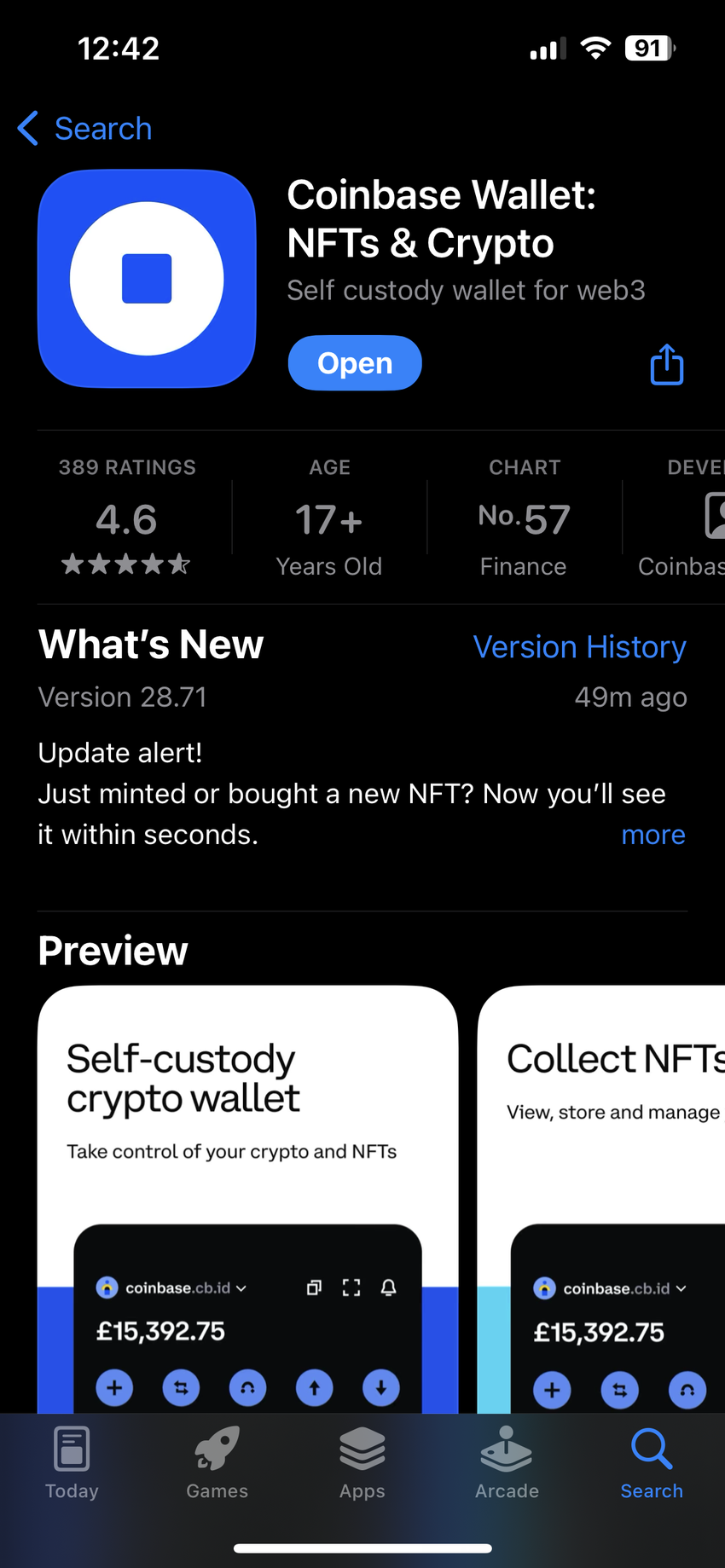
Task: Open the developer Coinbase page
Action: tap(682, 518)
